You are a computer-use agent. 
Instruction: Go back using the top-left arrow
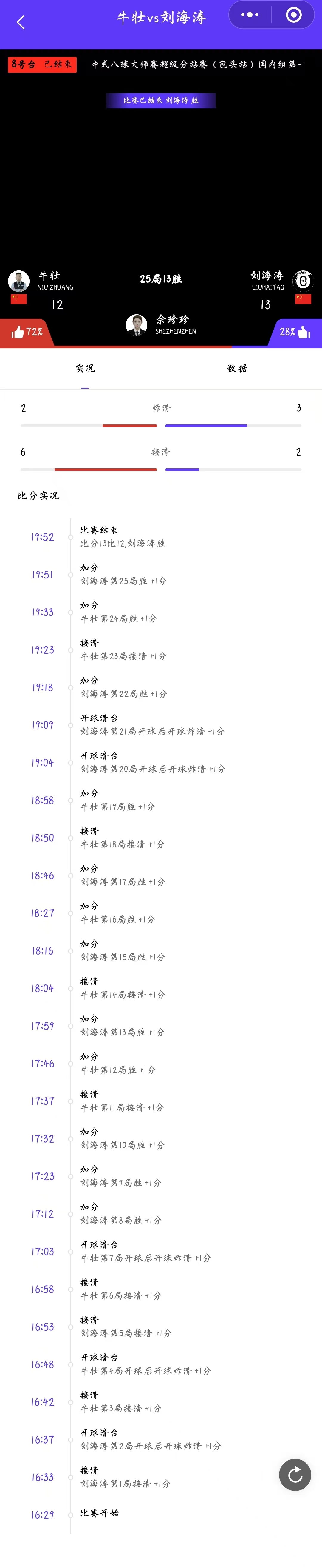point(21,22)
